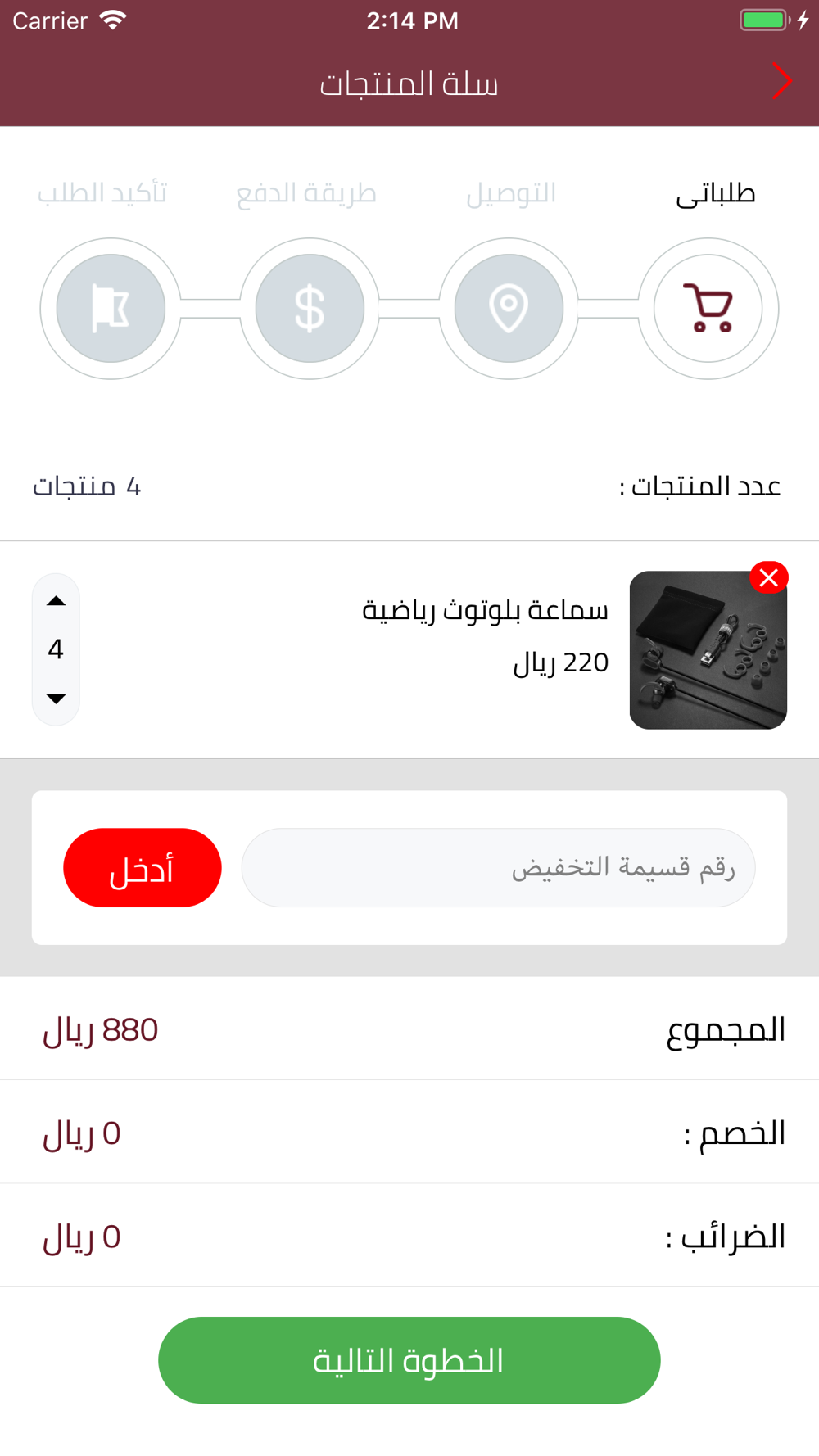Tap the red back chevron in header
The image size is (819, 1456).
tap(782, 82)
